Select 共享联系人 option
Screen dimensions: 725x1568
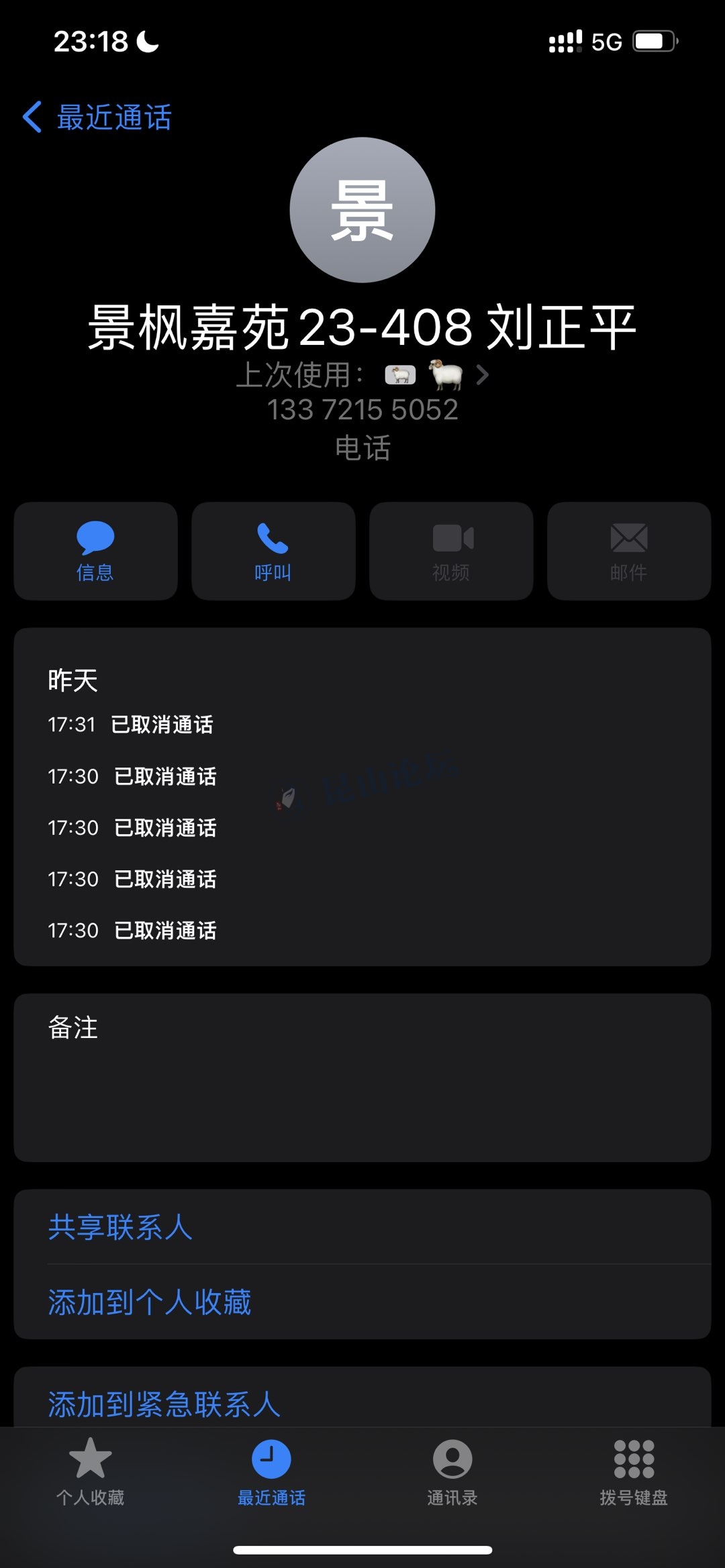pyautogui.click(x=121, y=1227)
